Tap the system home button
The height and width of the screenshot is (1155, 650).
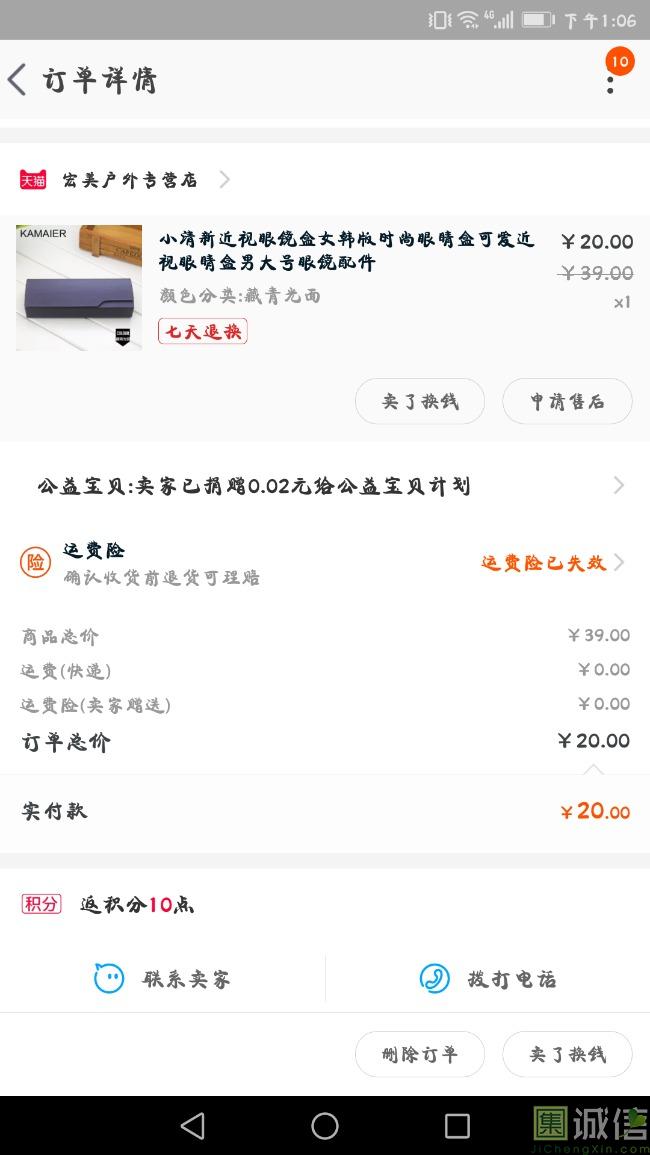[x=325, y=1126]
